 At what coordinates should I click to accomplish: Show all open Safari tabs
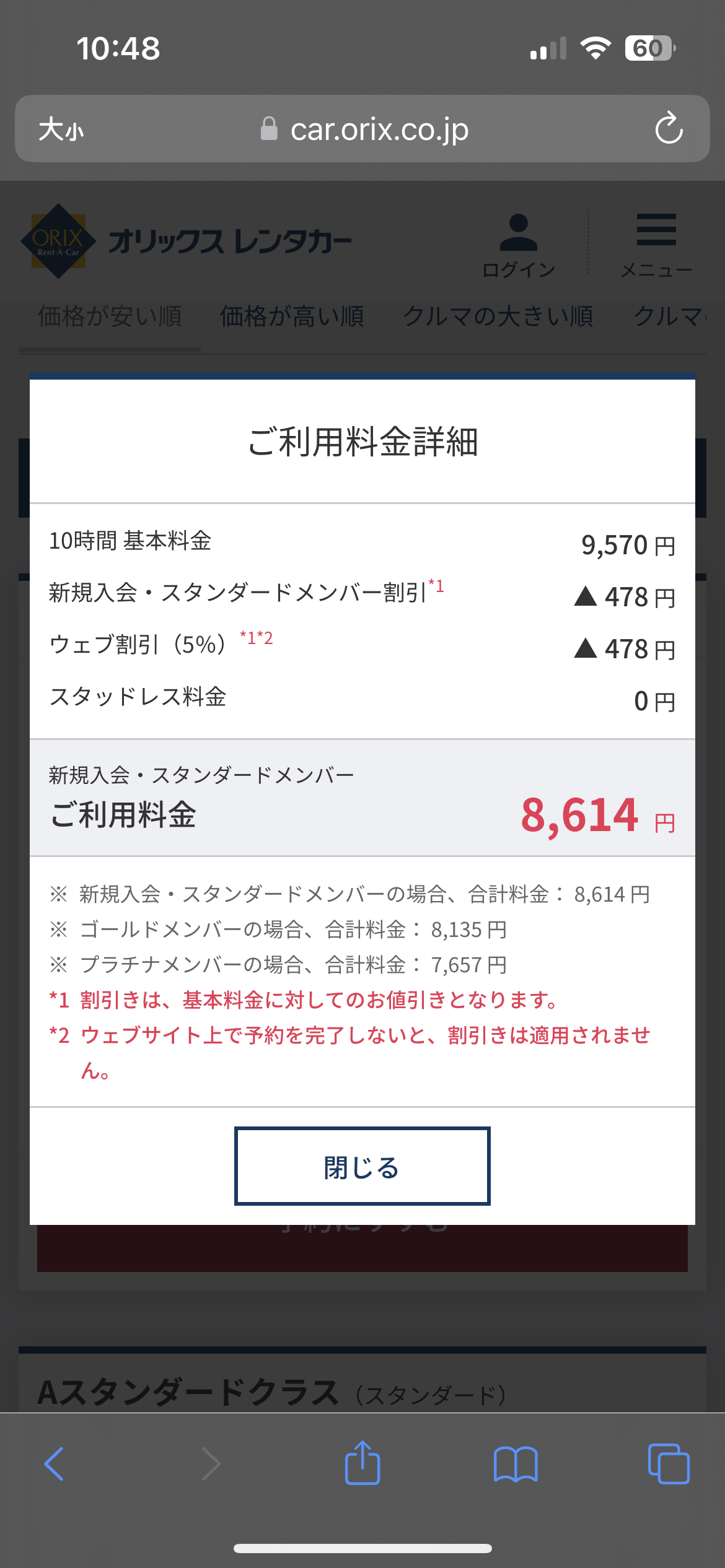point(669,1464)
